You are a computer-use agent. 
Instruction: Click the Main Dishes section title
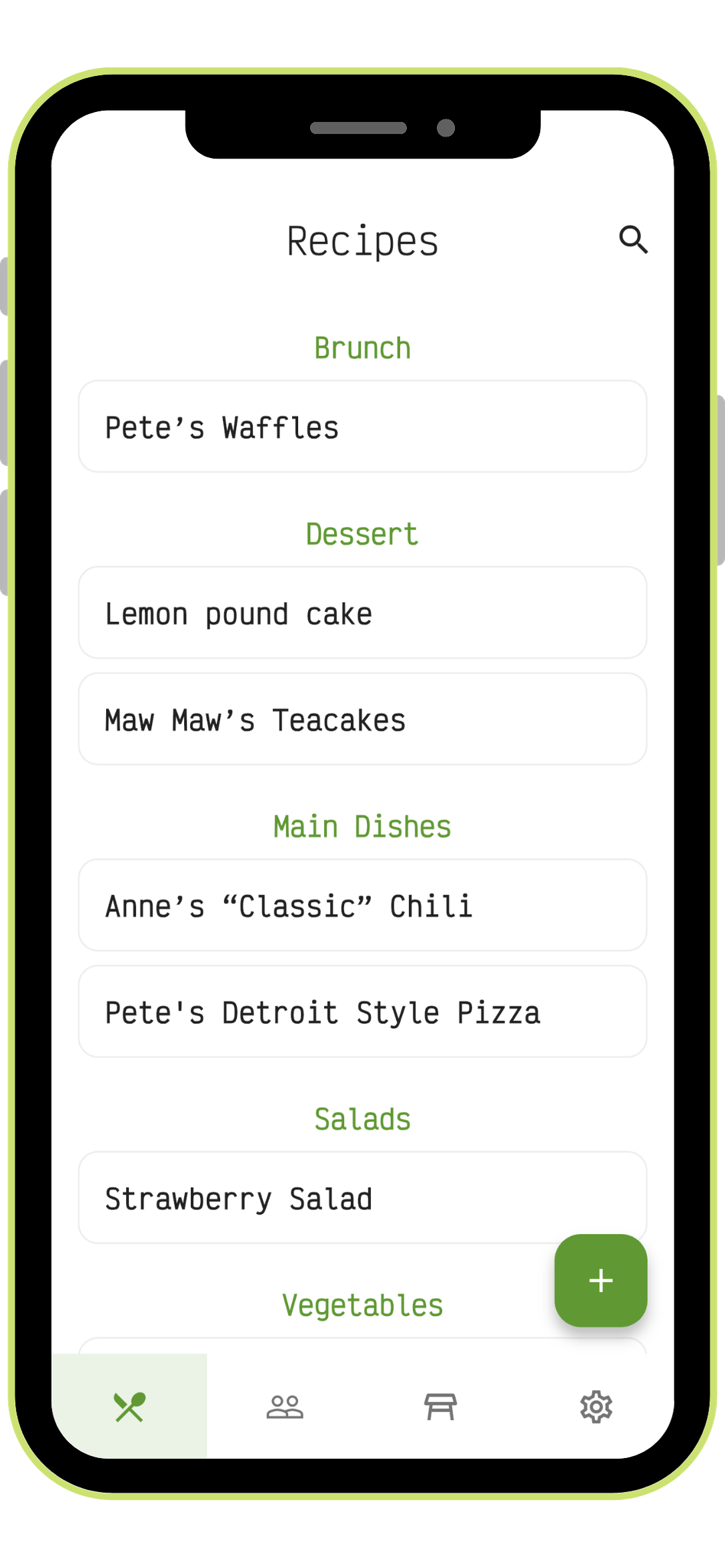(x=362, y=825)
